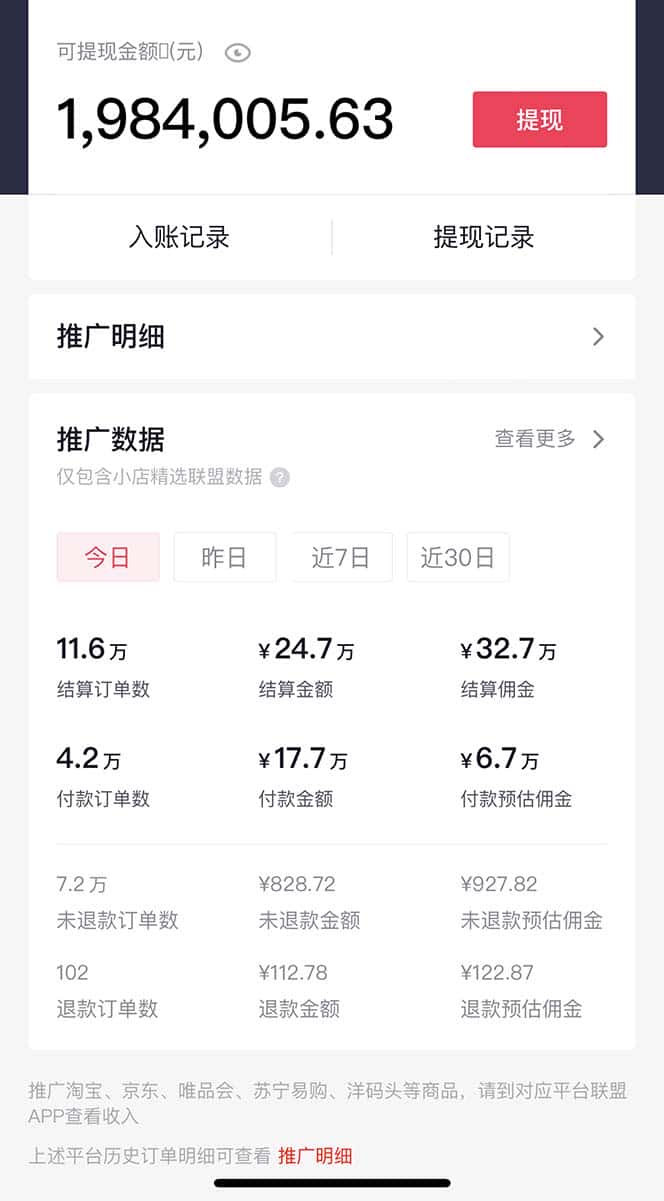Image resolution: width=664 pixels, height=1201 pixels.
Task: Switch to 近7日 data
Action: pyautogui.click(x=341, y=557)
